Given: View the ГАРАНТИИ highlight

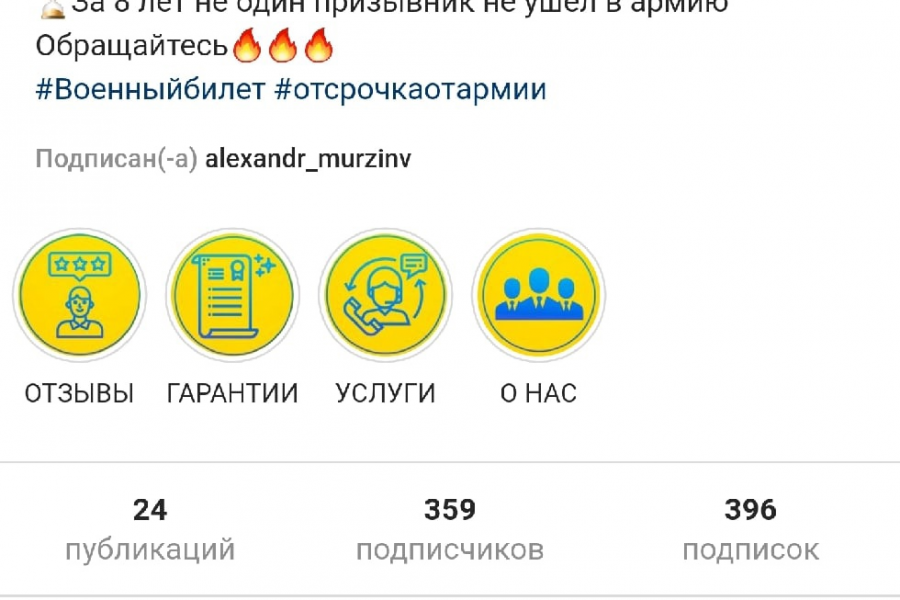Looking at the screenshot, I should (x=232, y=296).
